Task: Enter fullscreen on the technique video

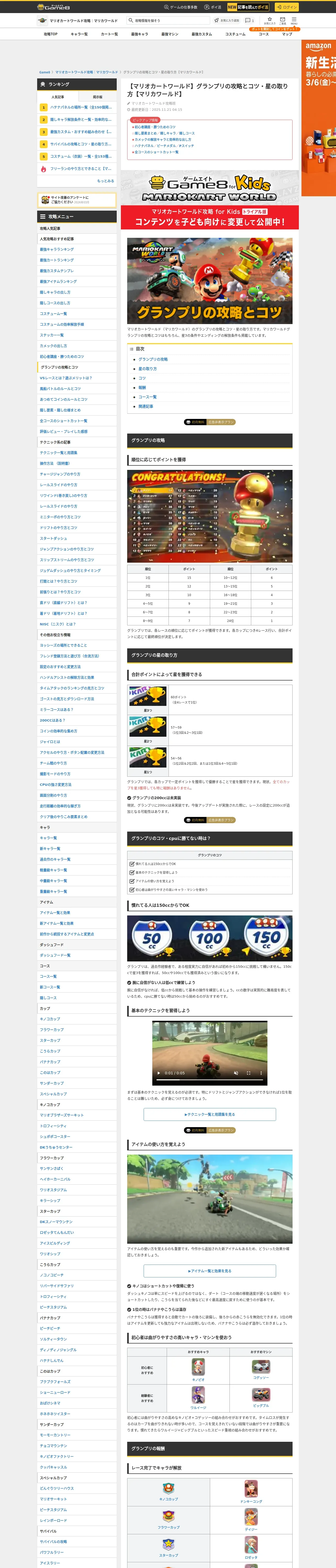Action: (248, 1073)
